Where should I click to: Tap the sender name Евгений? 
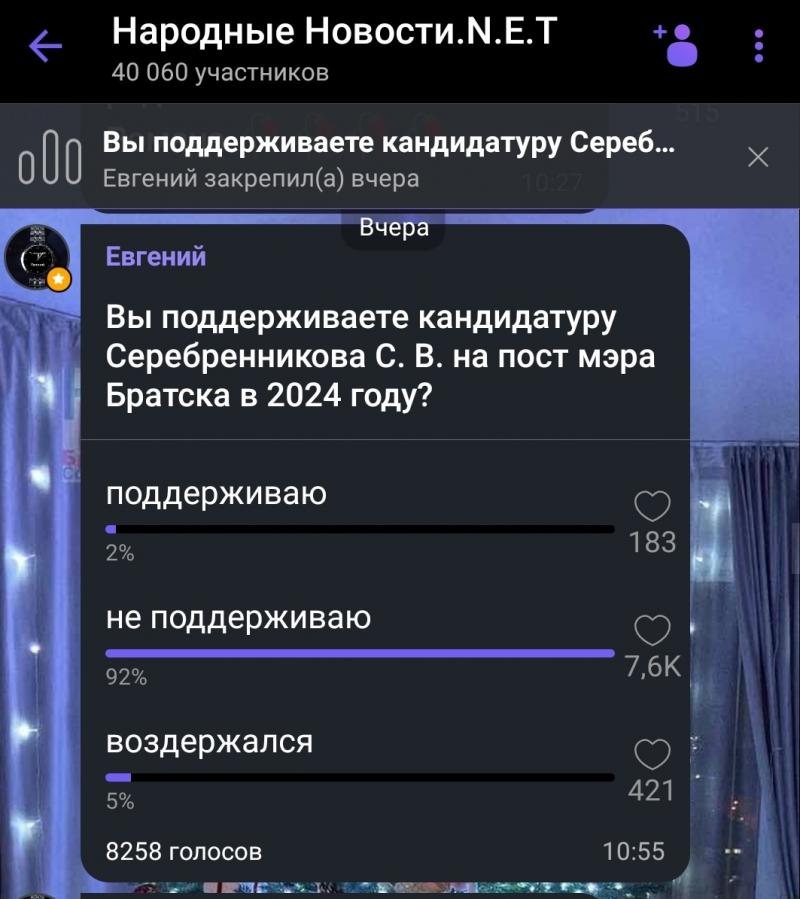click(x=156, y=257)
